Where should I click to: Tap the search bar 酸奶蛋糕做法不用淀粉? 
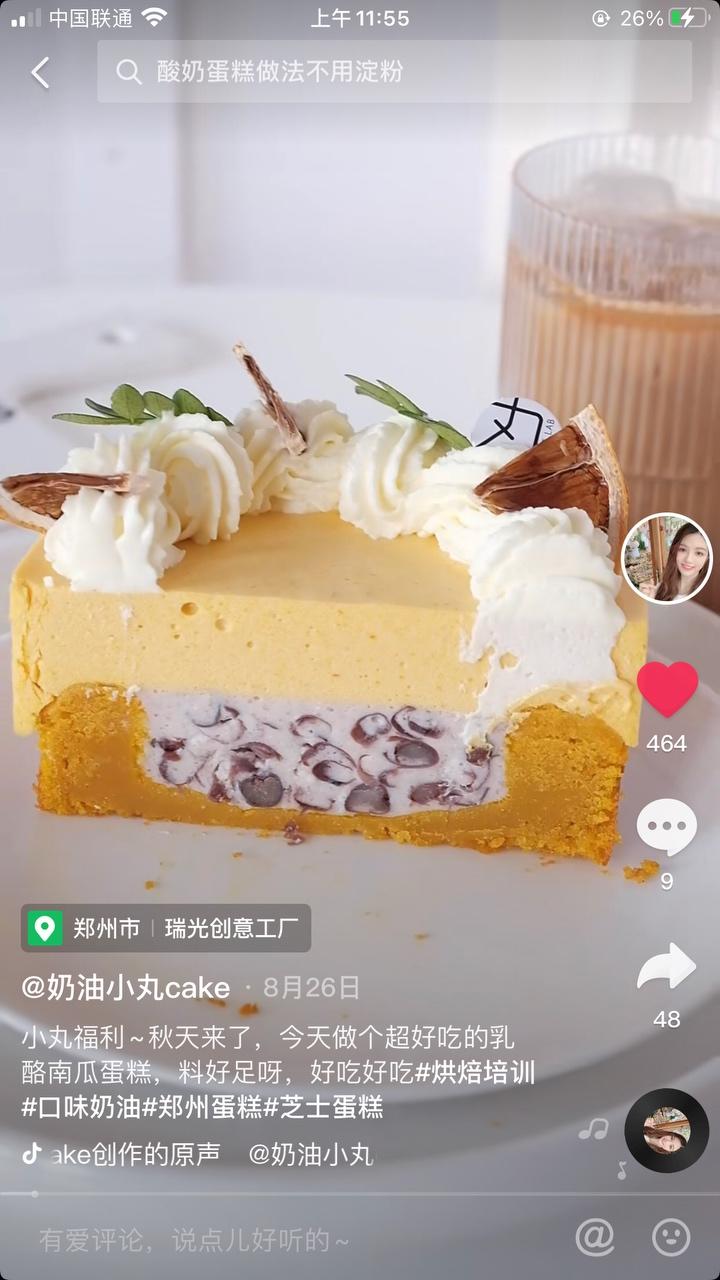(300, 73)
